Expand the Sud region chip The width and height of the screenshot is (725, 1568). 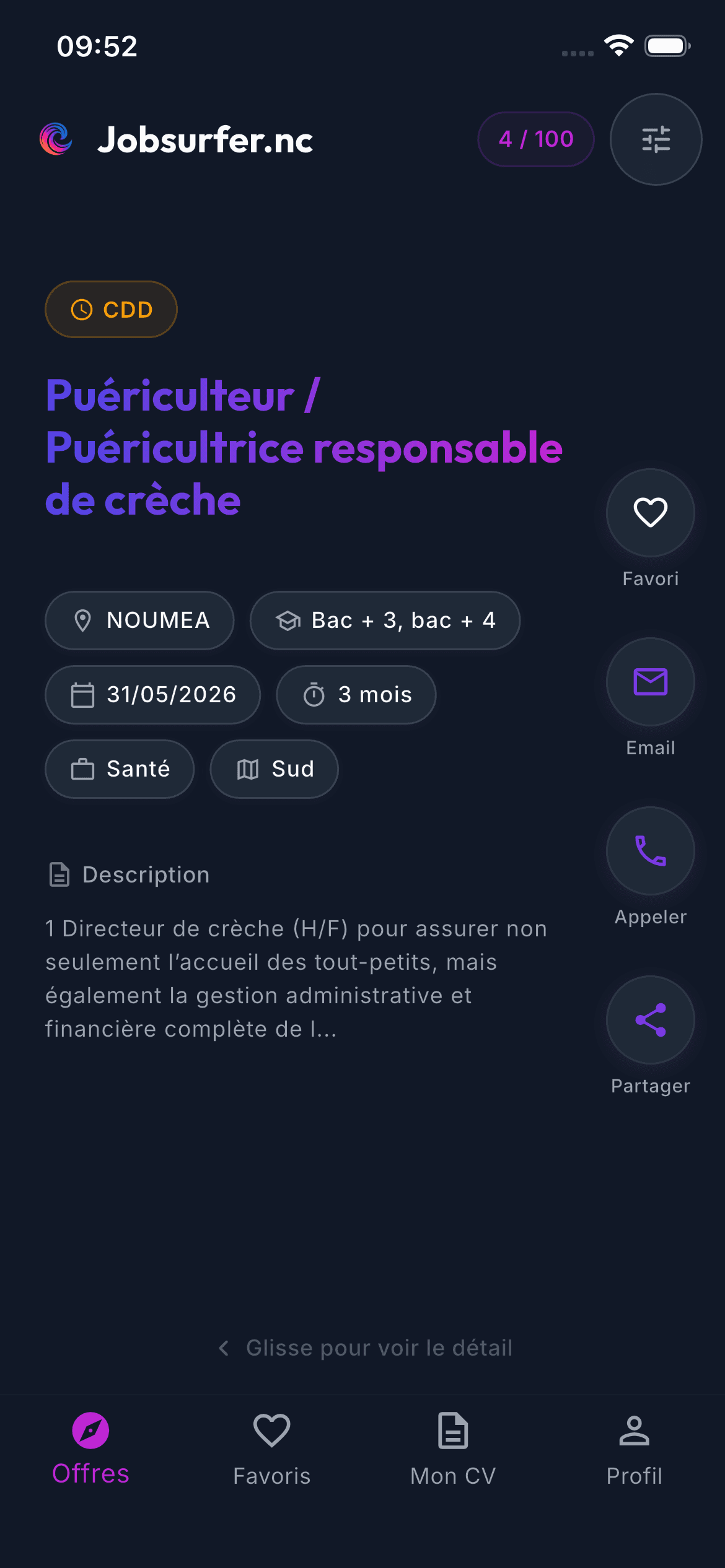pos(273,769)
